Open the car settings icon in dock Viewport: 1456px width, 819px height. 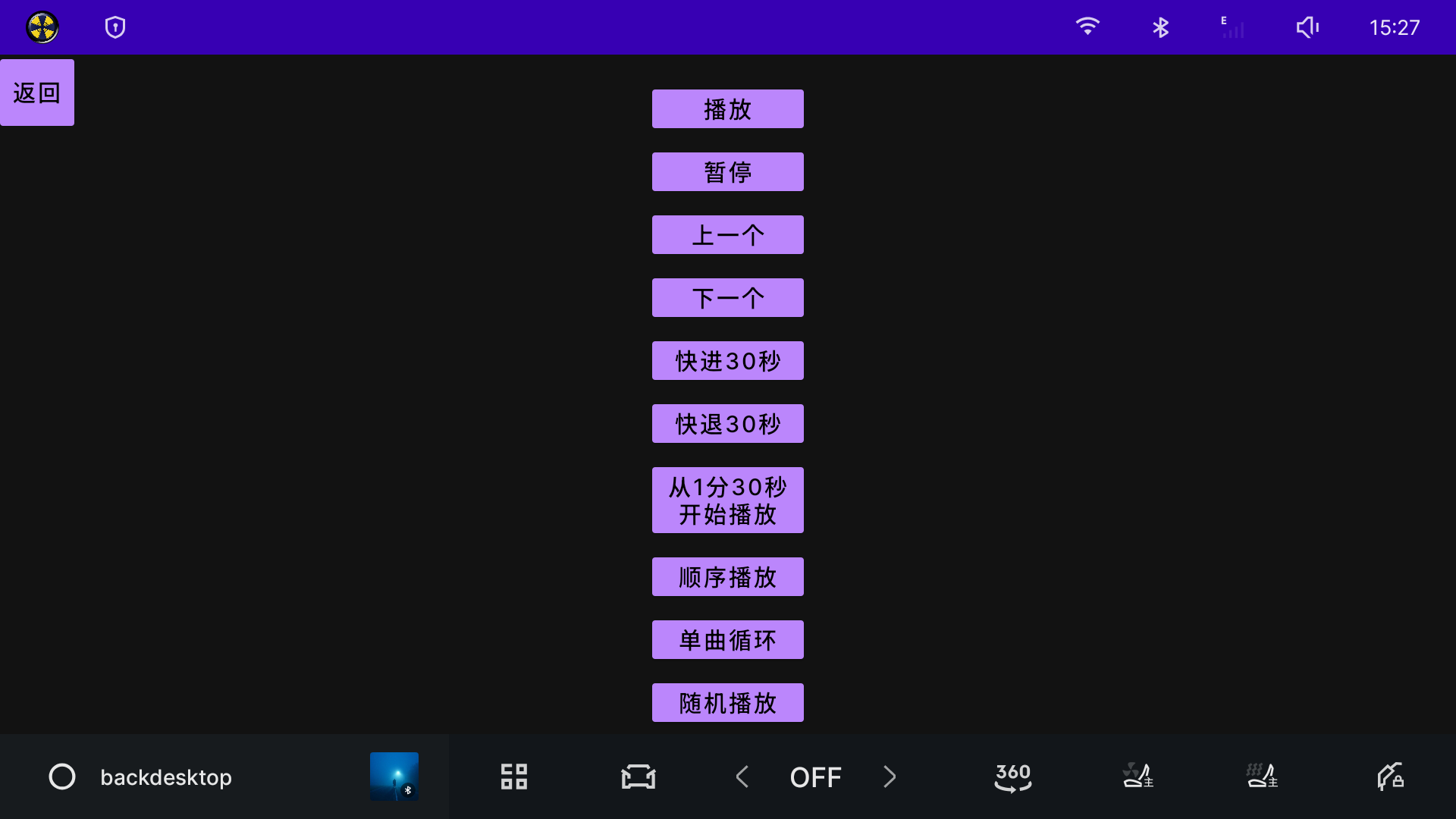click(x=639, y=777)
